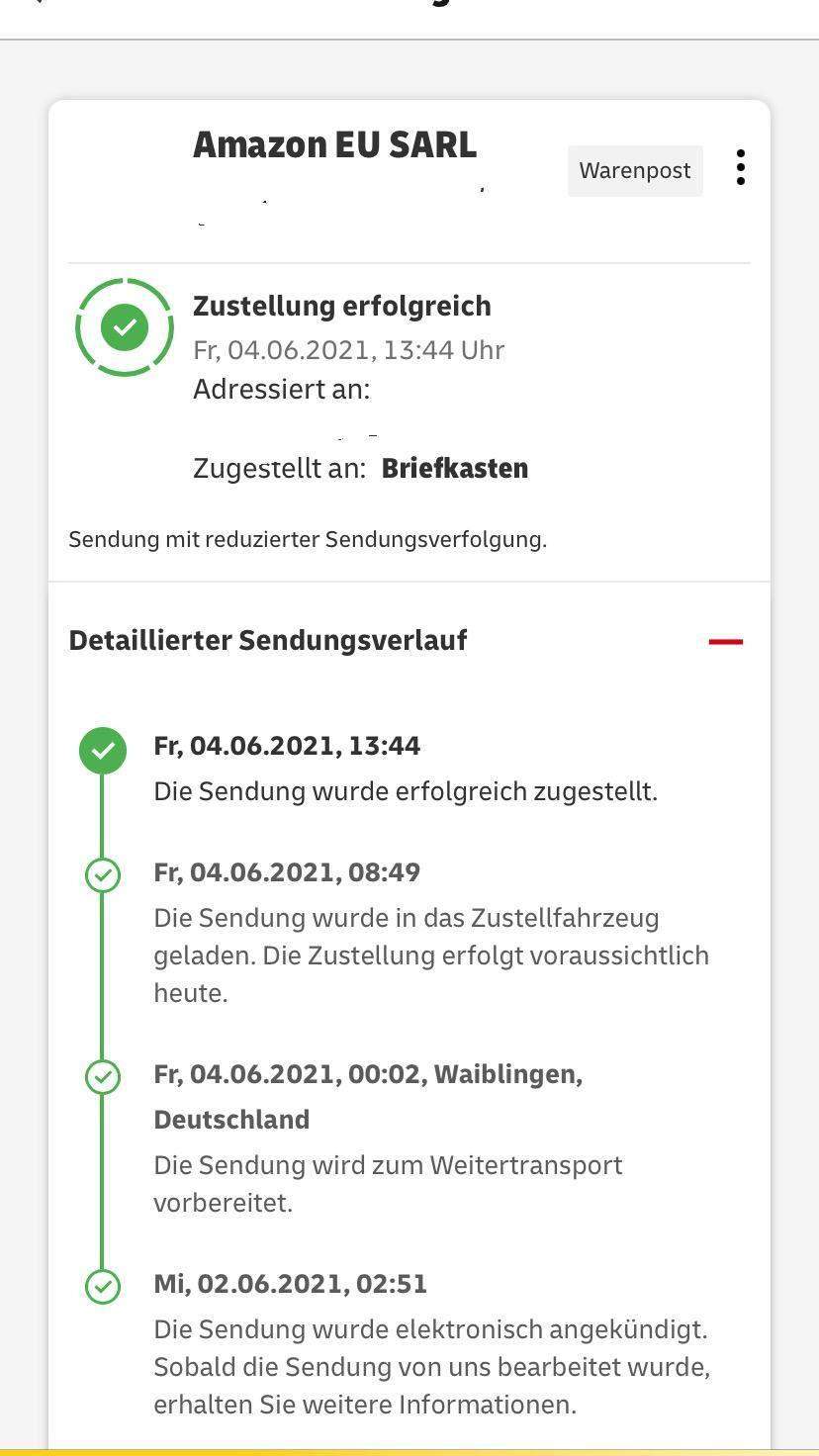The image size is (819, 1456).
Task: Click the checkmark for the 02:51 announcement event
Action: coord(102,1287)
